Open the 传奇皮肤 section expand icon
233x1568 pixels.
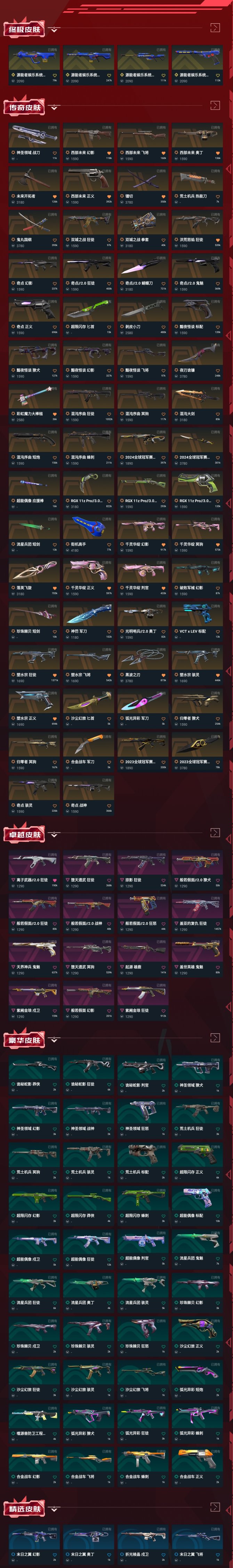tap(214, 105)
